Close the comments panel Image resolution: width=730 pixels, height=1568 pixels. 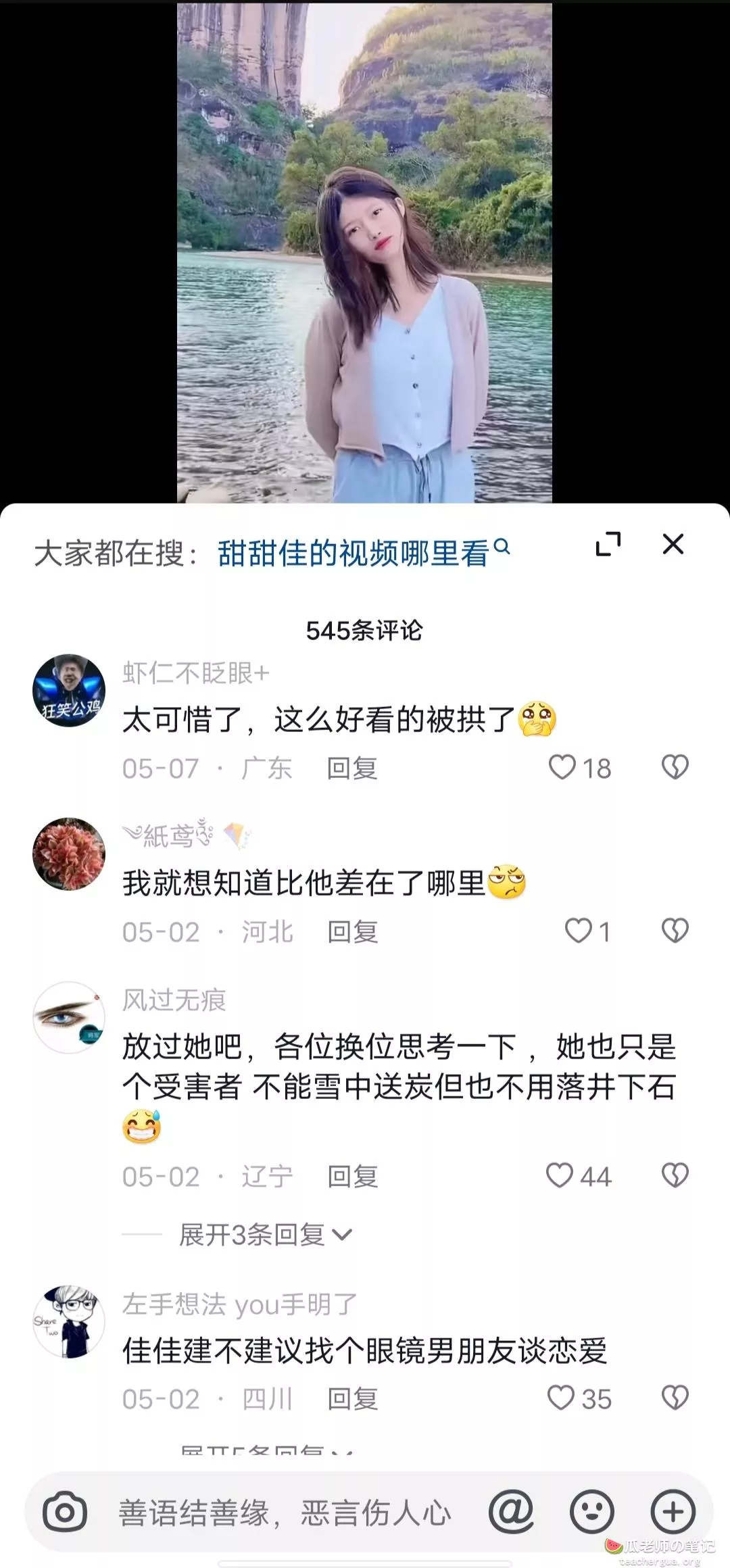[x=673, y=544]
